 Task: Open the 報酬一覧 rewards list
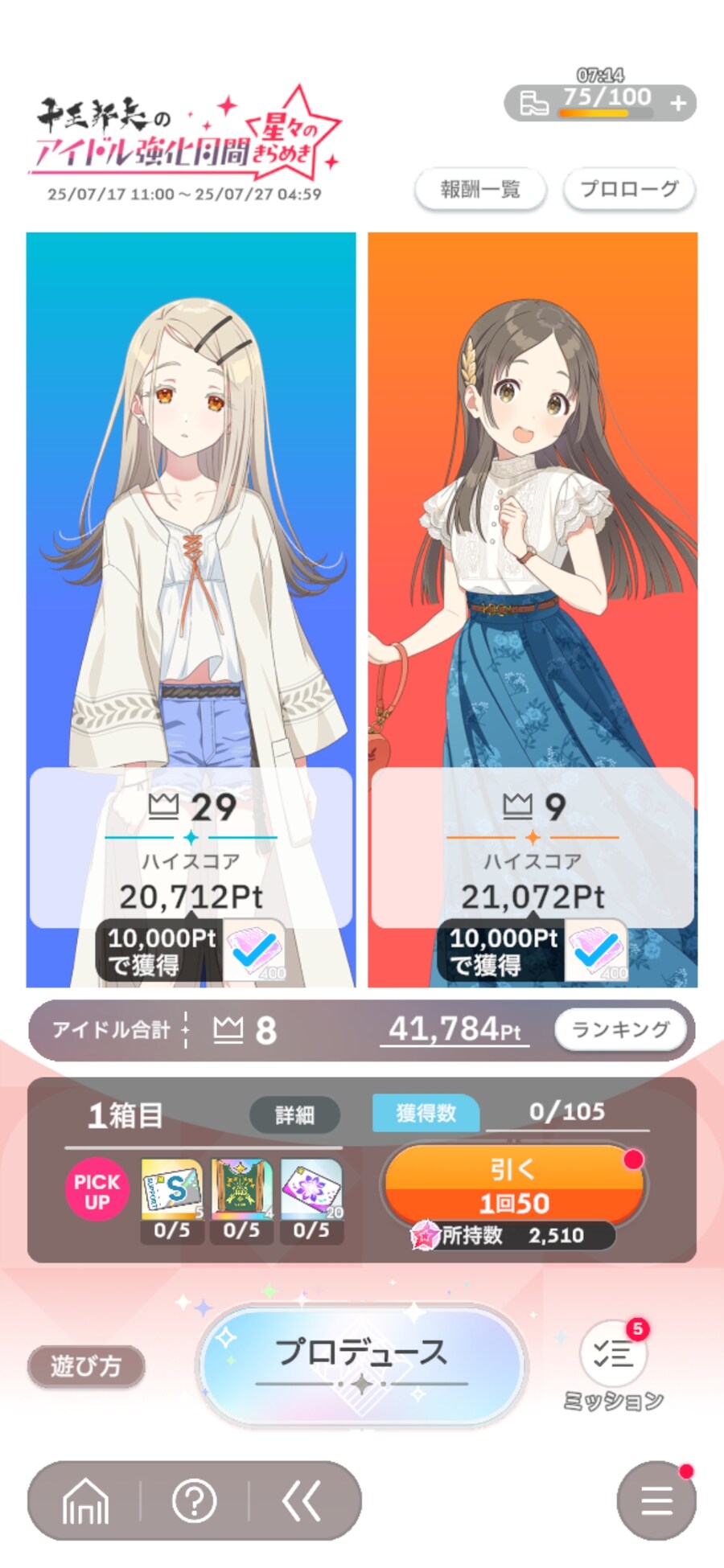[480, 190]
